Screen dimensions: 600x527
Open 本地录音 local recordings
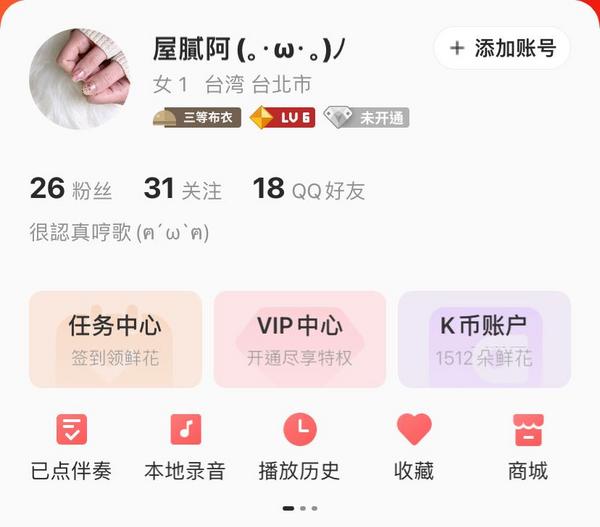(x=185, y=447)
